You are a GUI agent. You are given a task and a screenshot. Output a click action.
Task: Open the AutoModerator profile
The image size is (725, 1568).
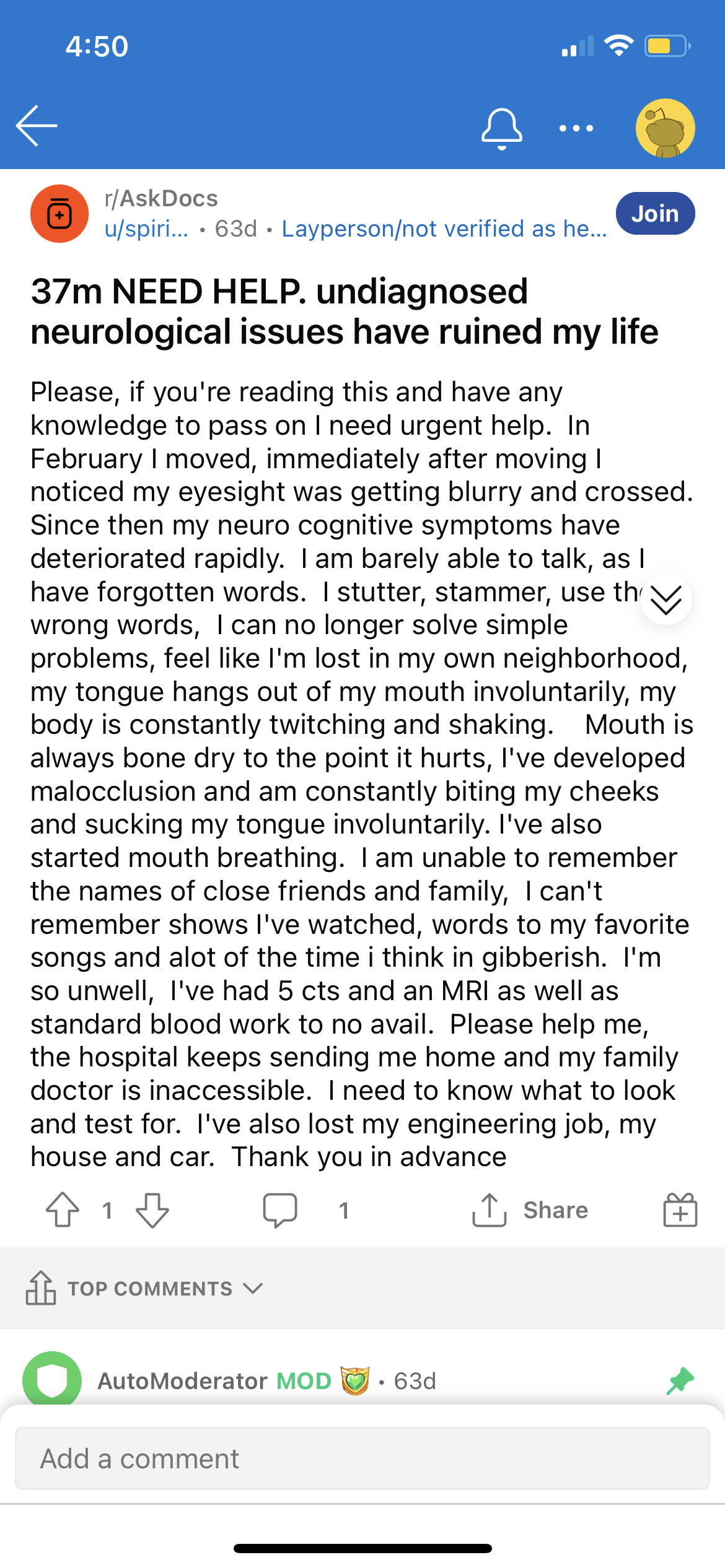click(183, 1381)
